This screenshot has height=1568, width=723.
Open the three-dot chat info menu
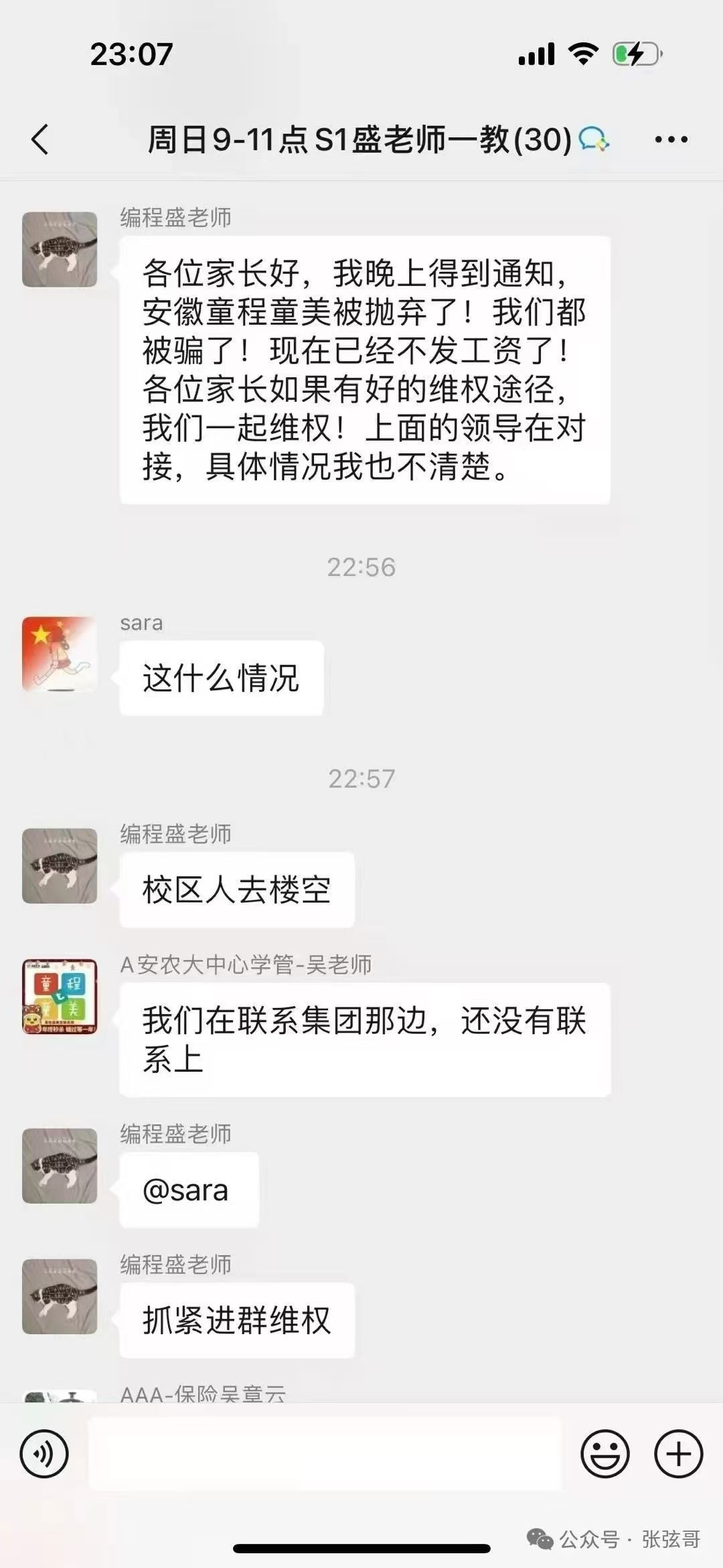[x=671, y=139]
